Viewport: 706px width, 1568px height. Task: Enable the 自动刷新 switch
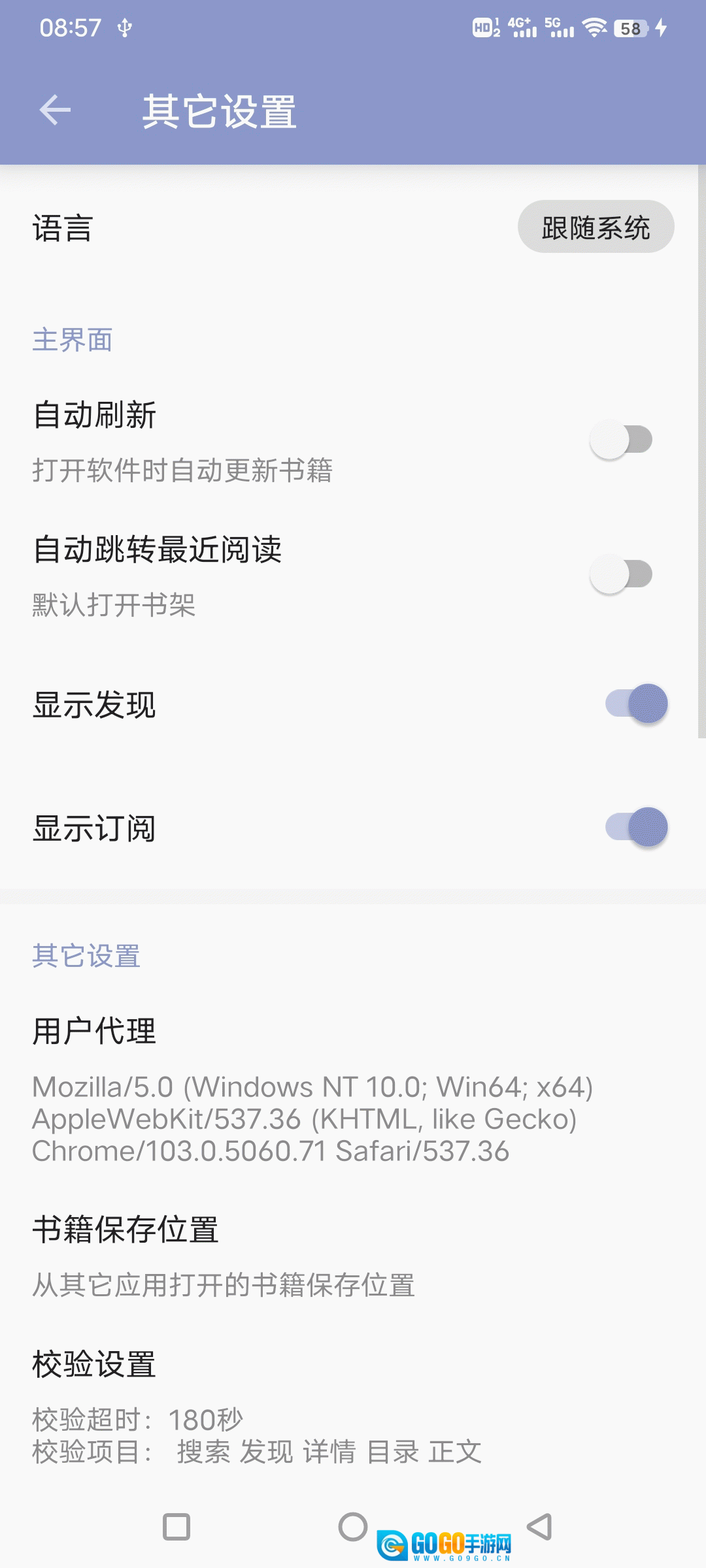[621, 440]
